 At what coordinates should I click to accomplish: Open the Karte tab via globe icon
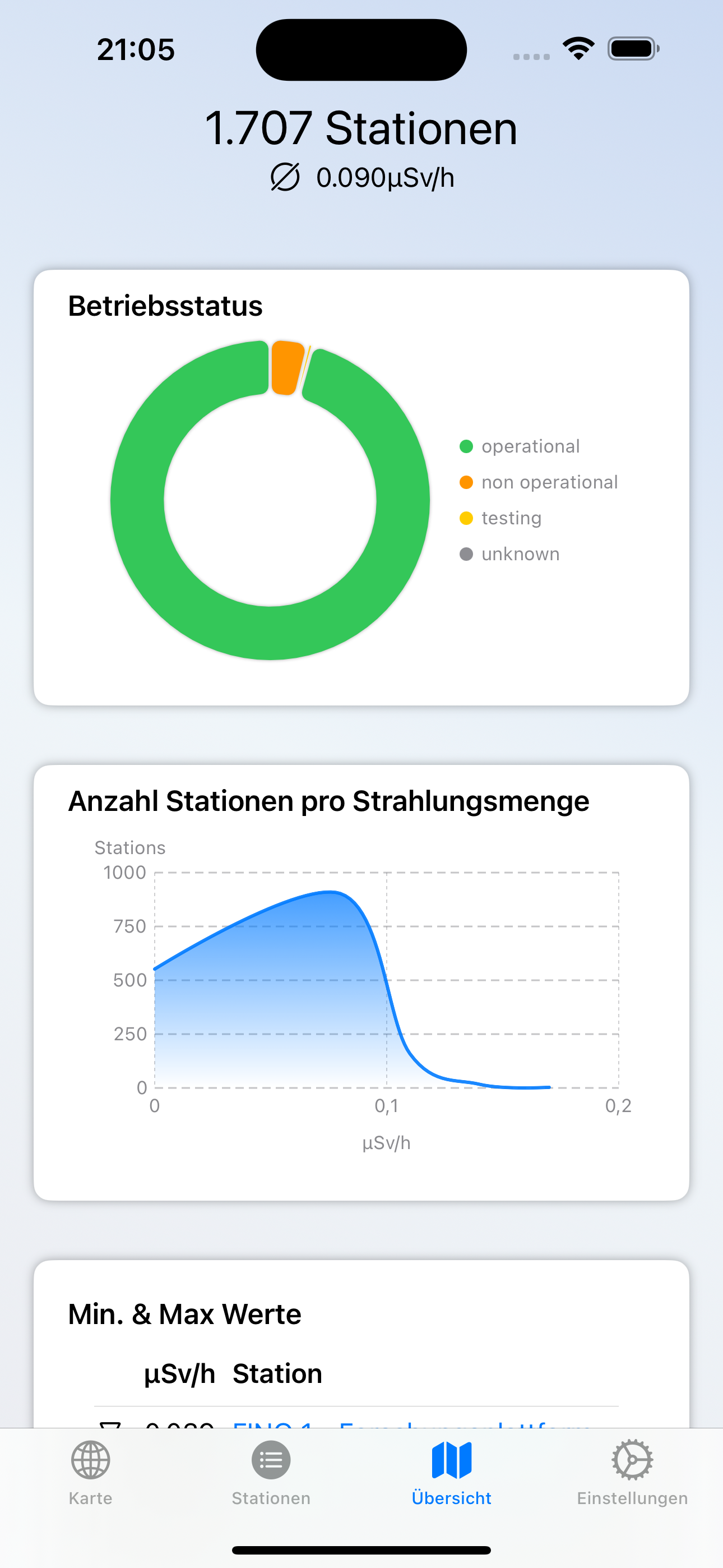coord(90,1460)
